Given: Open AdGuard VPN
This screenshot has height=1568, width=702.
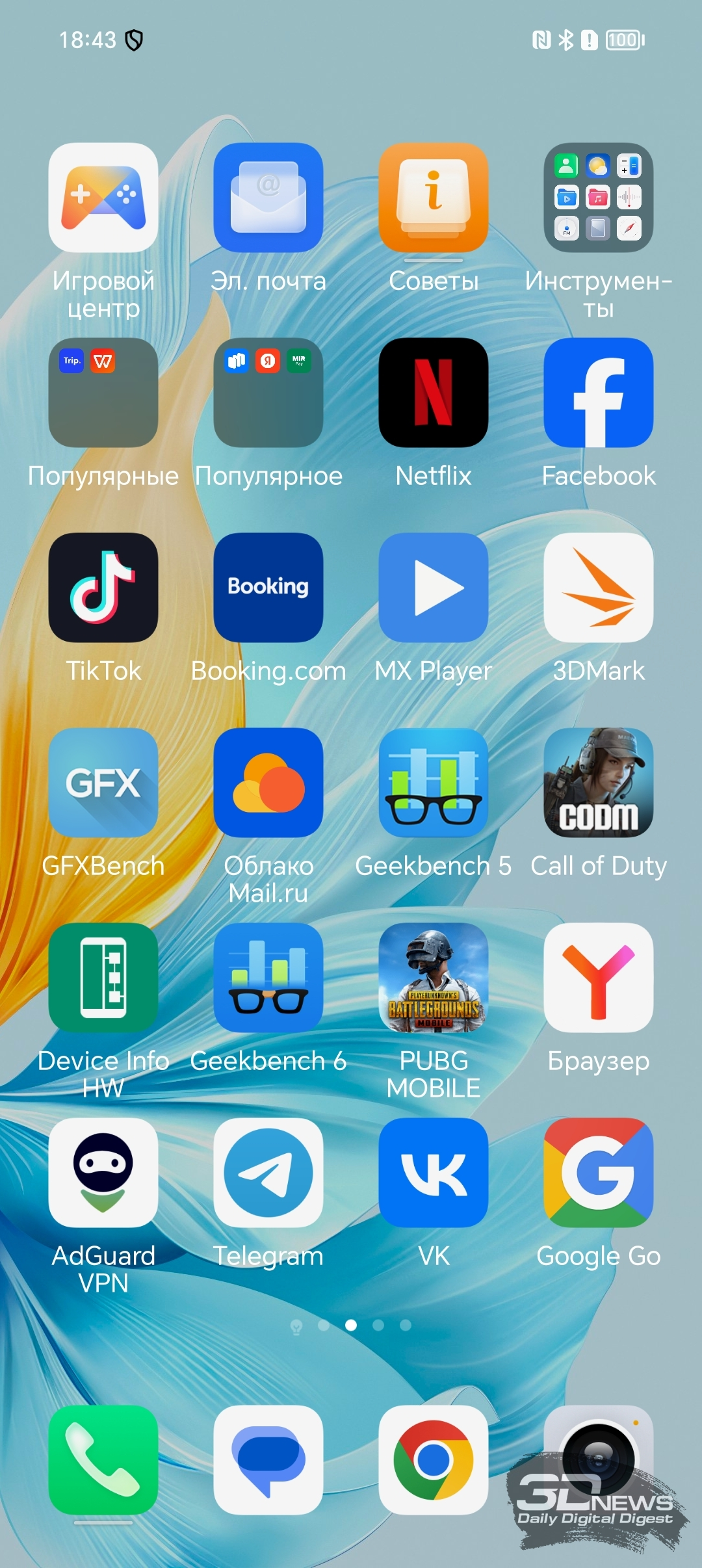Looking at the screenshot, I should (x=103, y=1173).
